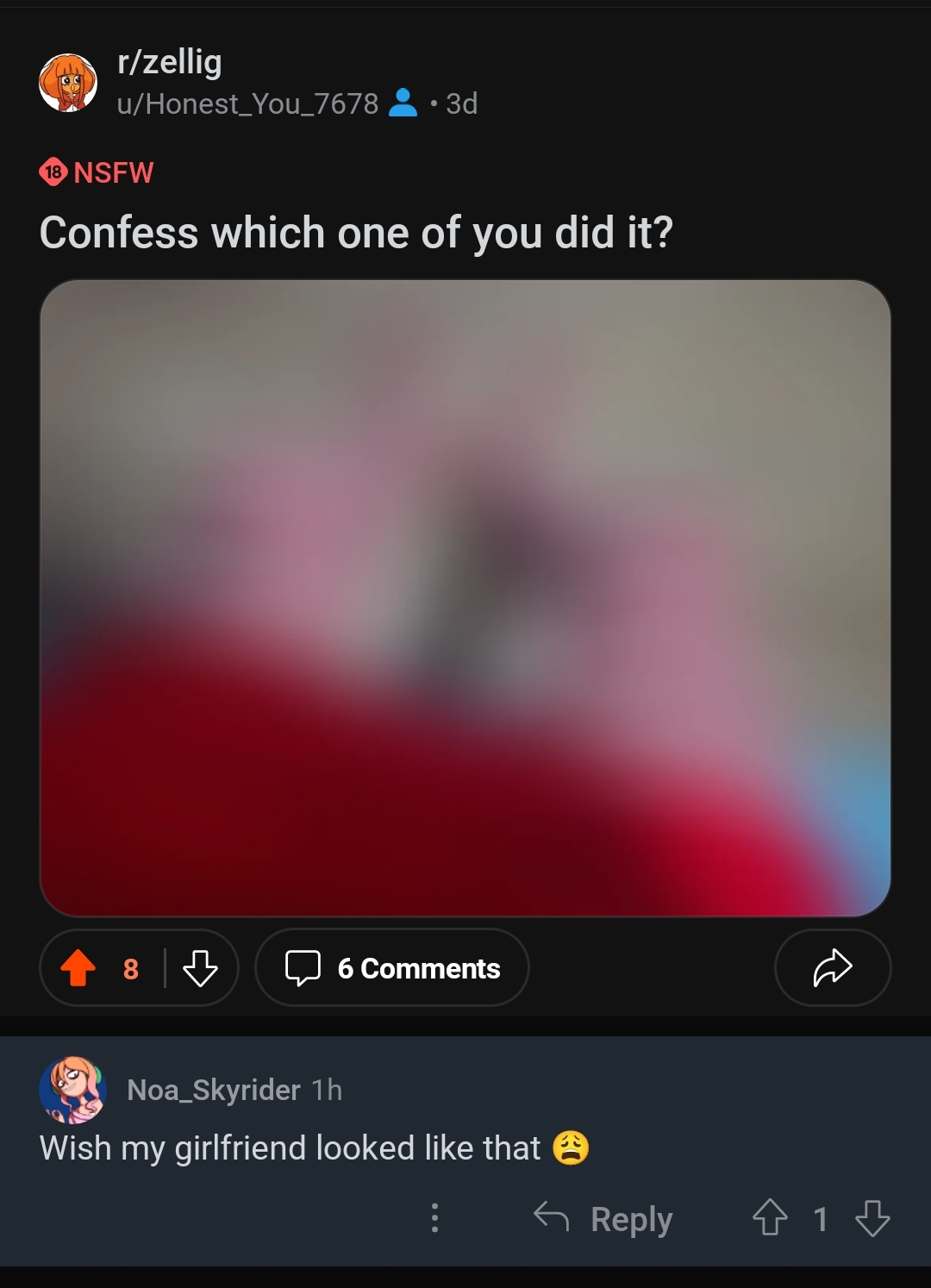Open the r/zellig subreddit link
This screenshot has height=1288, width=931.
[x=170, y=62]
